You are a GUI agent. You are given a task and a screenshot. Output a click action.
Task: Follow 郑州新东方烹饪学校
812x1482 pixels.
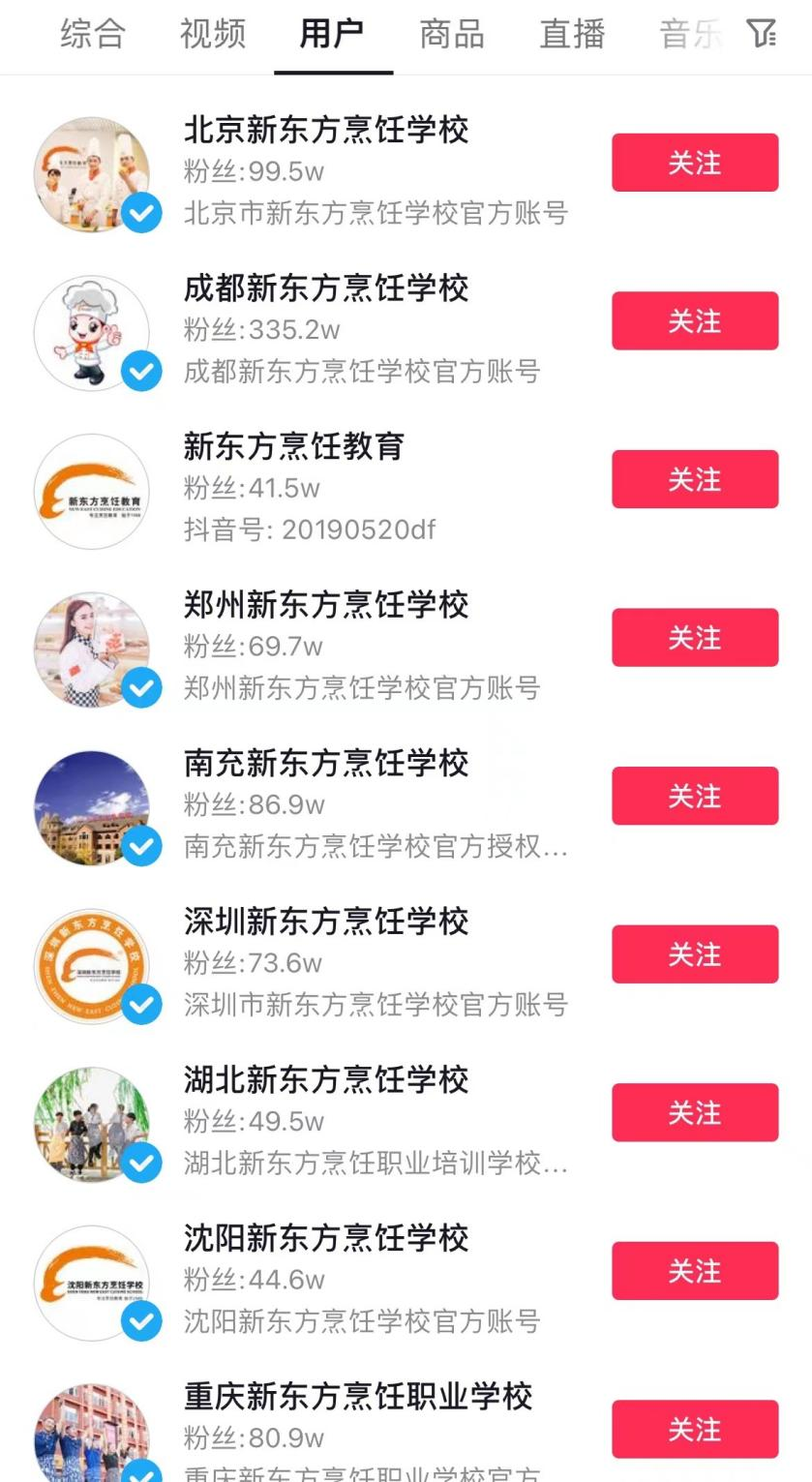coord(695,637)
